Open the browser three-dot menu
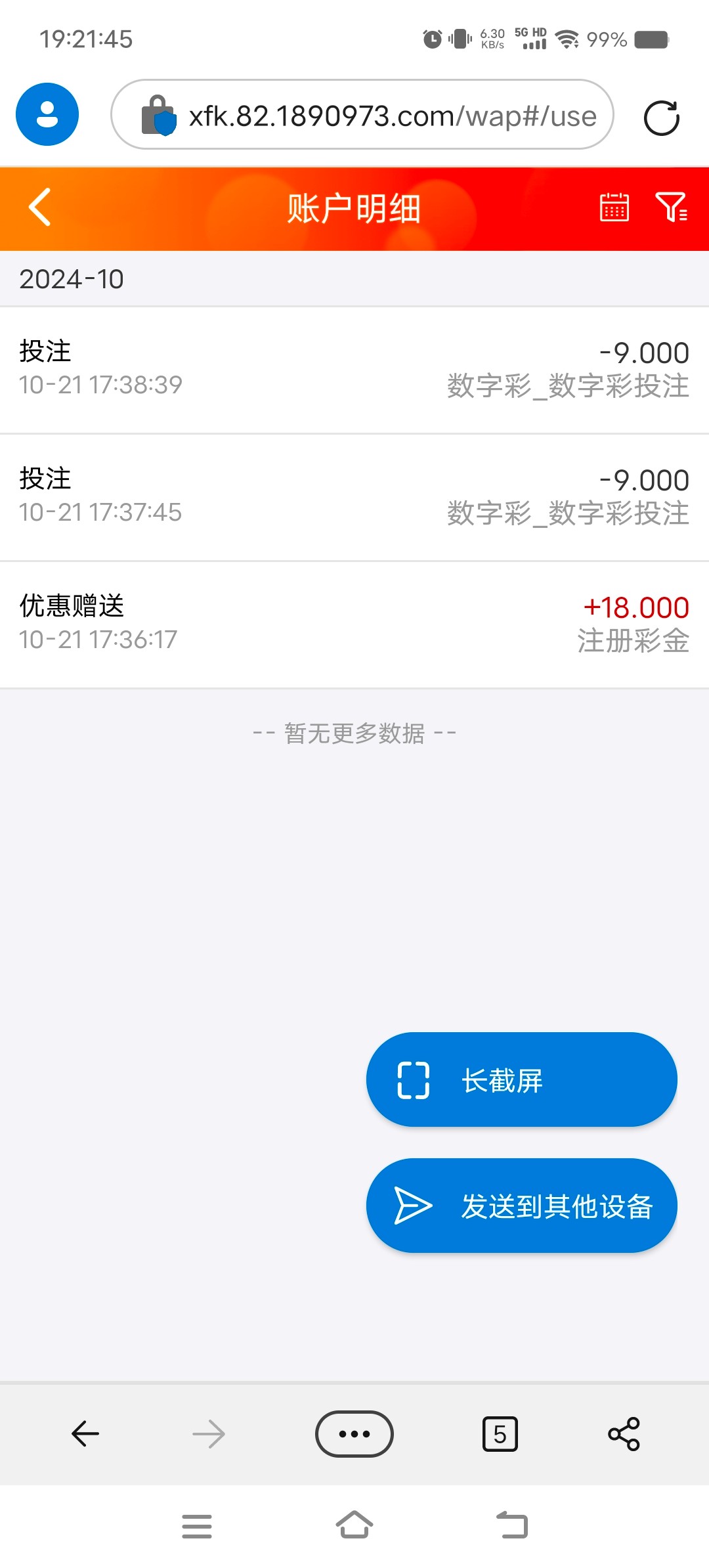Screen dimensions: 709x1568 pyautogui.click(x=354, y=1434)
